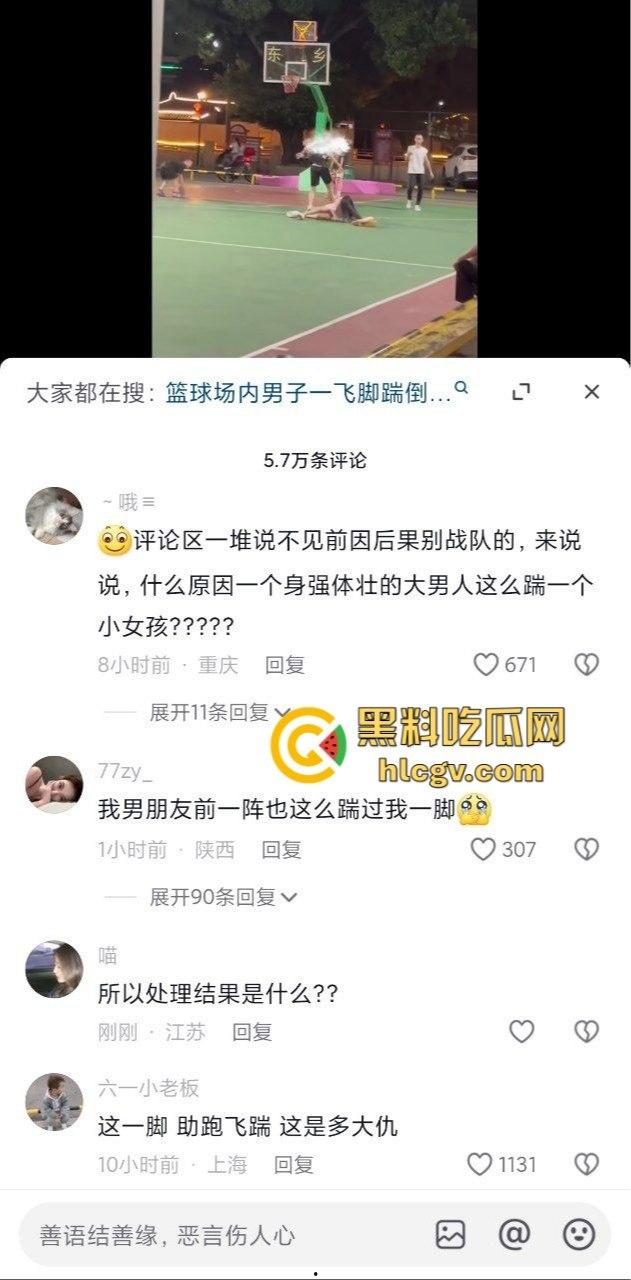Viewport: 631px width, 1280px height.
Task: Close the comments panel
Action: tap(591, 392)
